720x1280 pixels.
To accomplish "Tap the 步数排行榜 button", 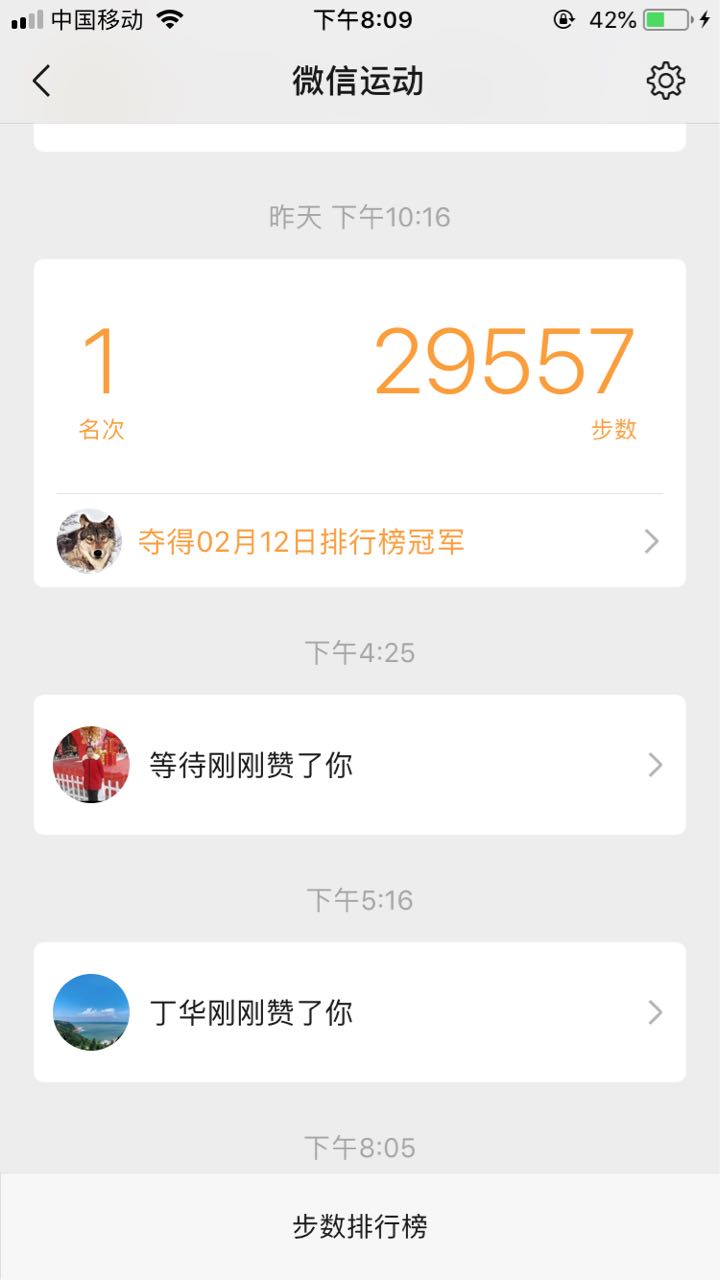I will point(360,1227).
